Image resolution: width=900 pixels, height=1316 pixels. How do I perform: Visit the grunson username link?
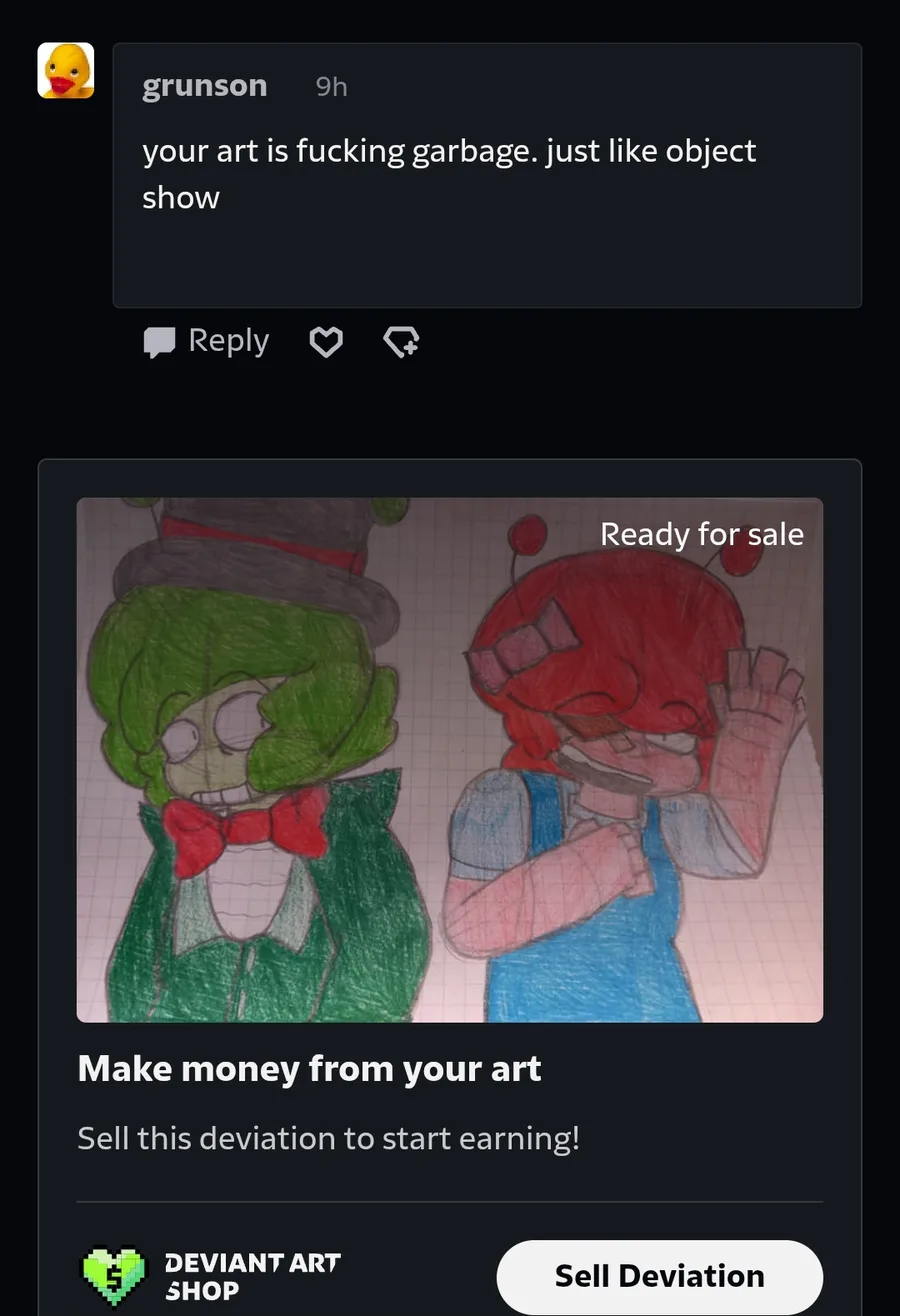[204, 86]
